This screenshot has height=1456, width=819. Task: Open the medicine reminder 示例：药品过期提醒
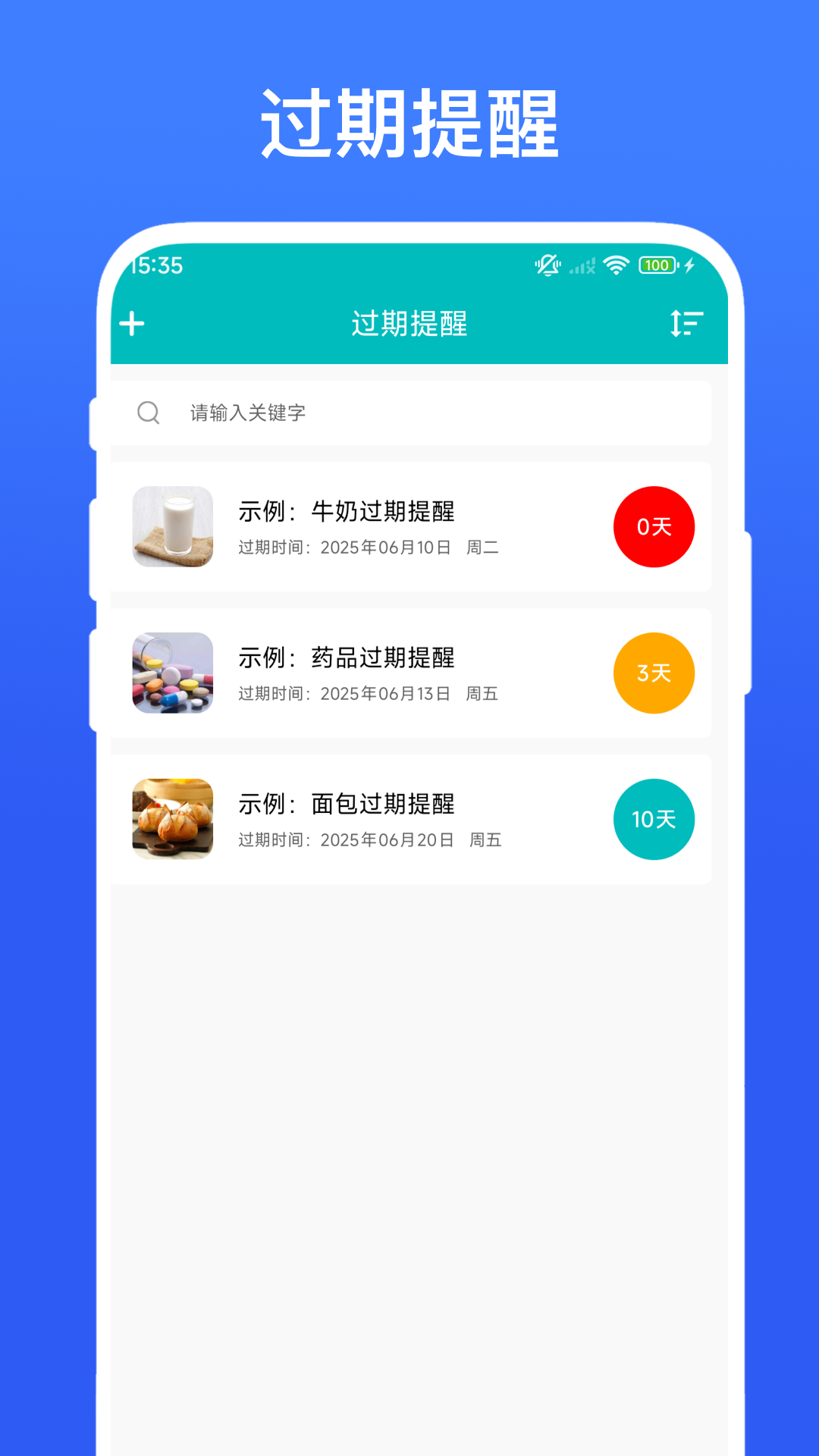(x=347, y=659)
